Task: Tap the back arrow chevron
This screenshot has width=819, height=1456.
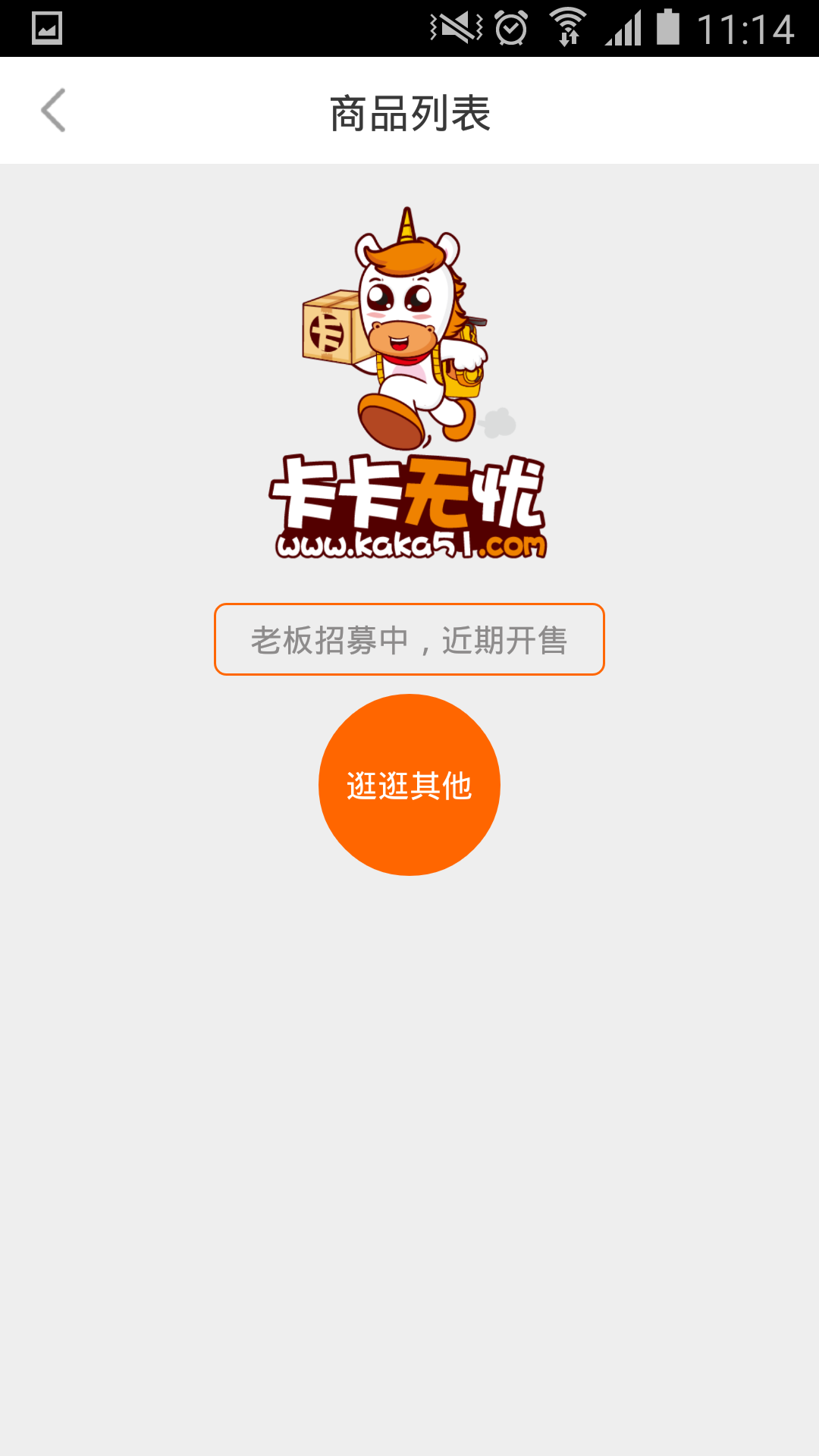Action: pyautogui.click(x=53, y=111)
